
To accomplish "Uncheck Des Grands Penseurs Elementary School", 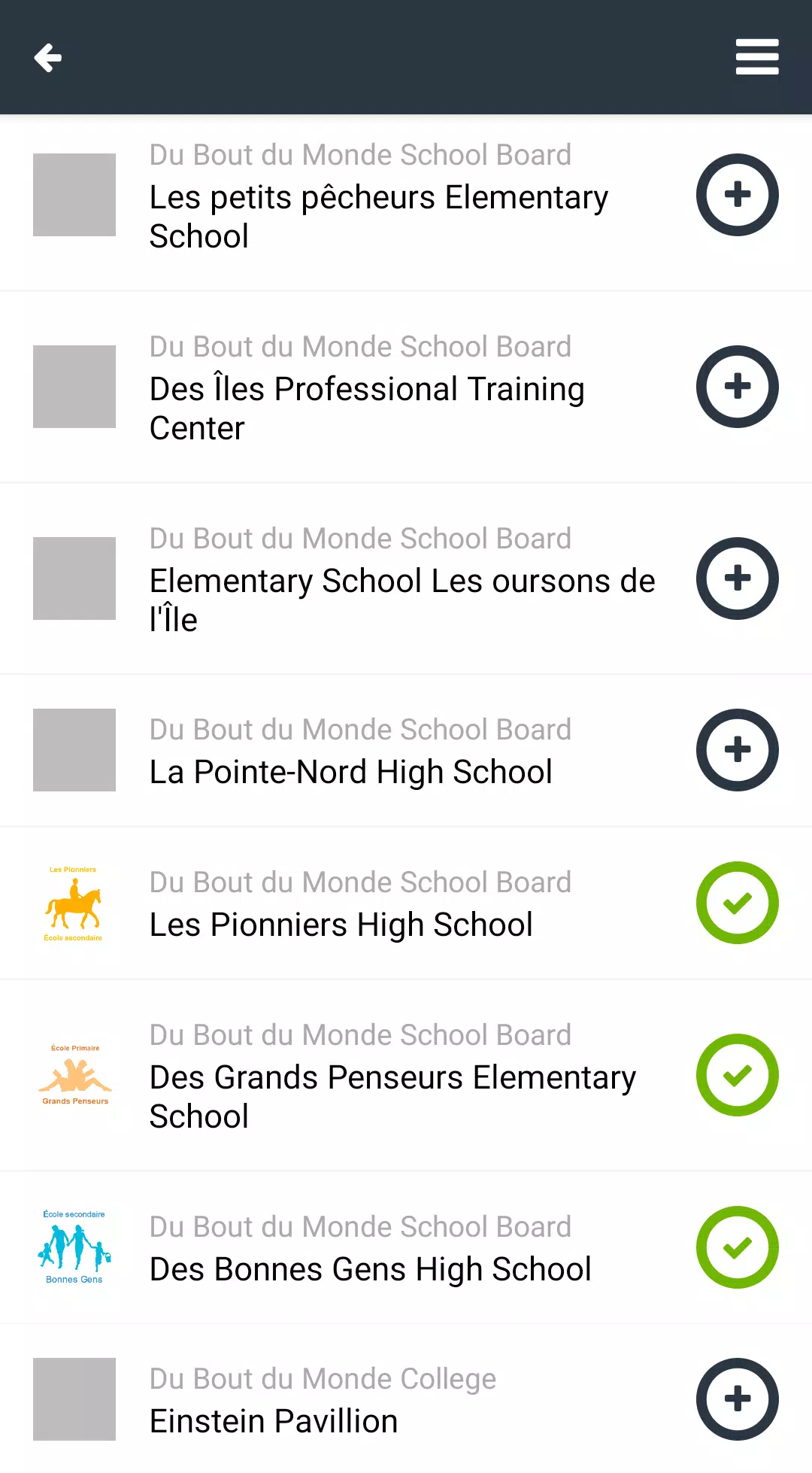I will coord(738,1075).
